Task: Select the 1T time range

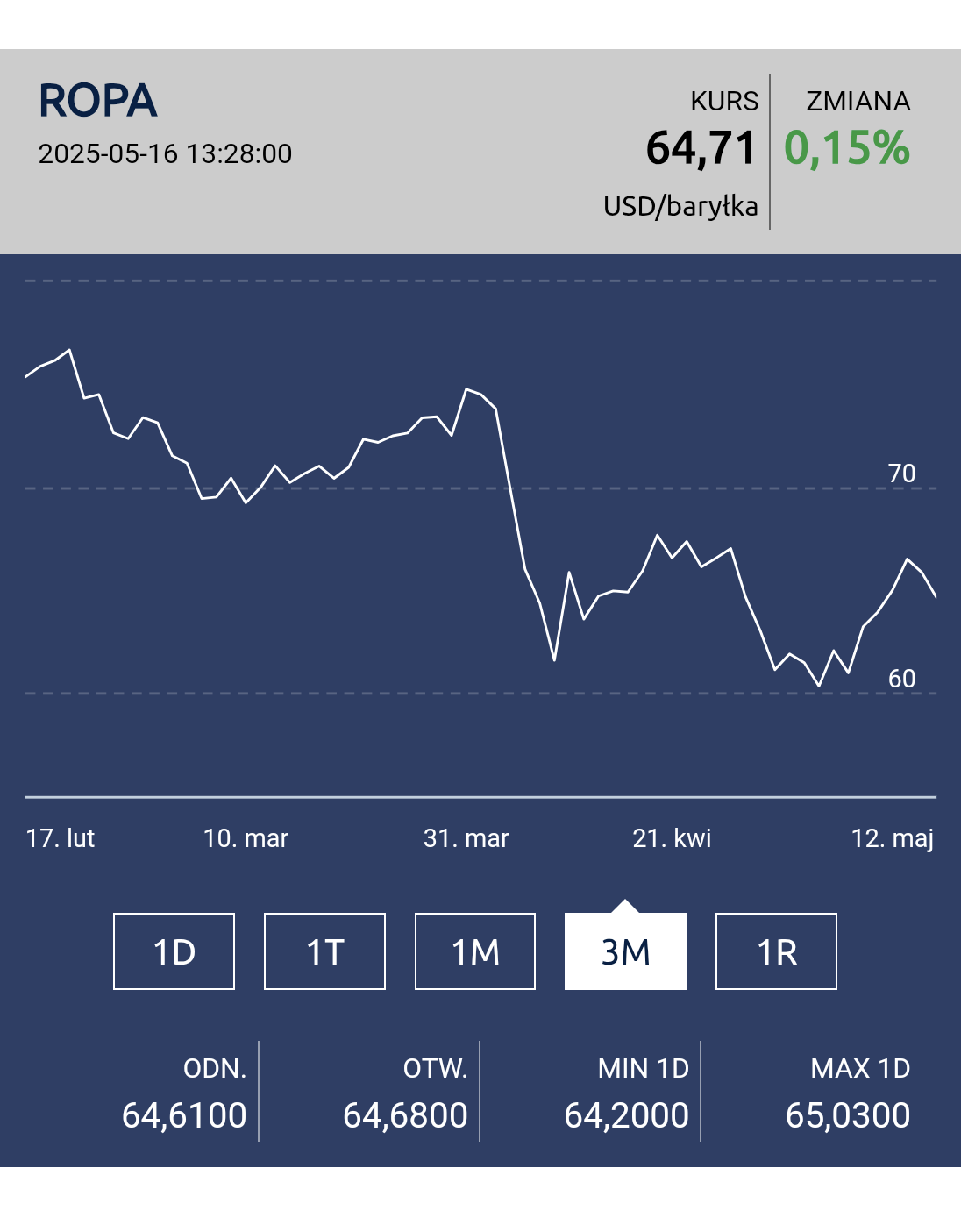Action: click(324, 951)
